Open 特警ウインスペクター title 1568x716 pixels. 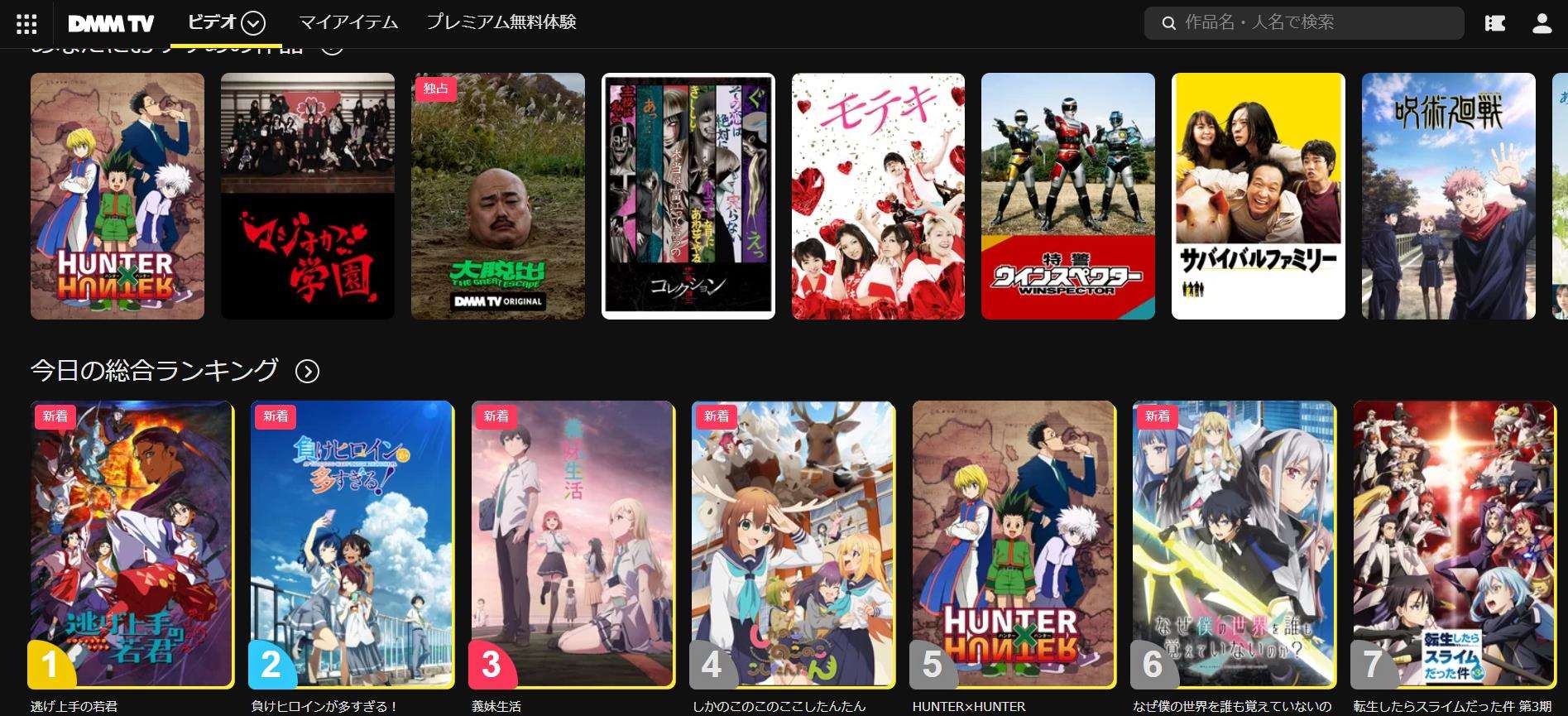(1067, 196)
